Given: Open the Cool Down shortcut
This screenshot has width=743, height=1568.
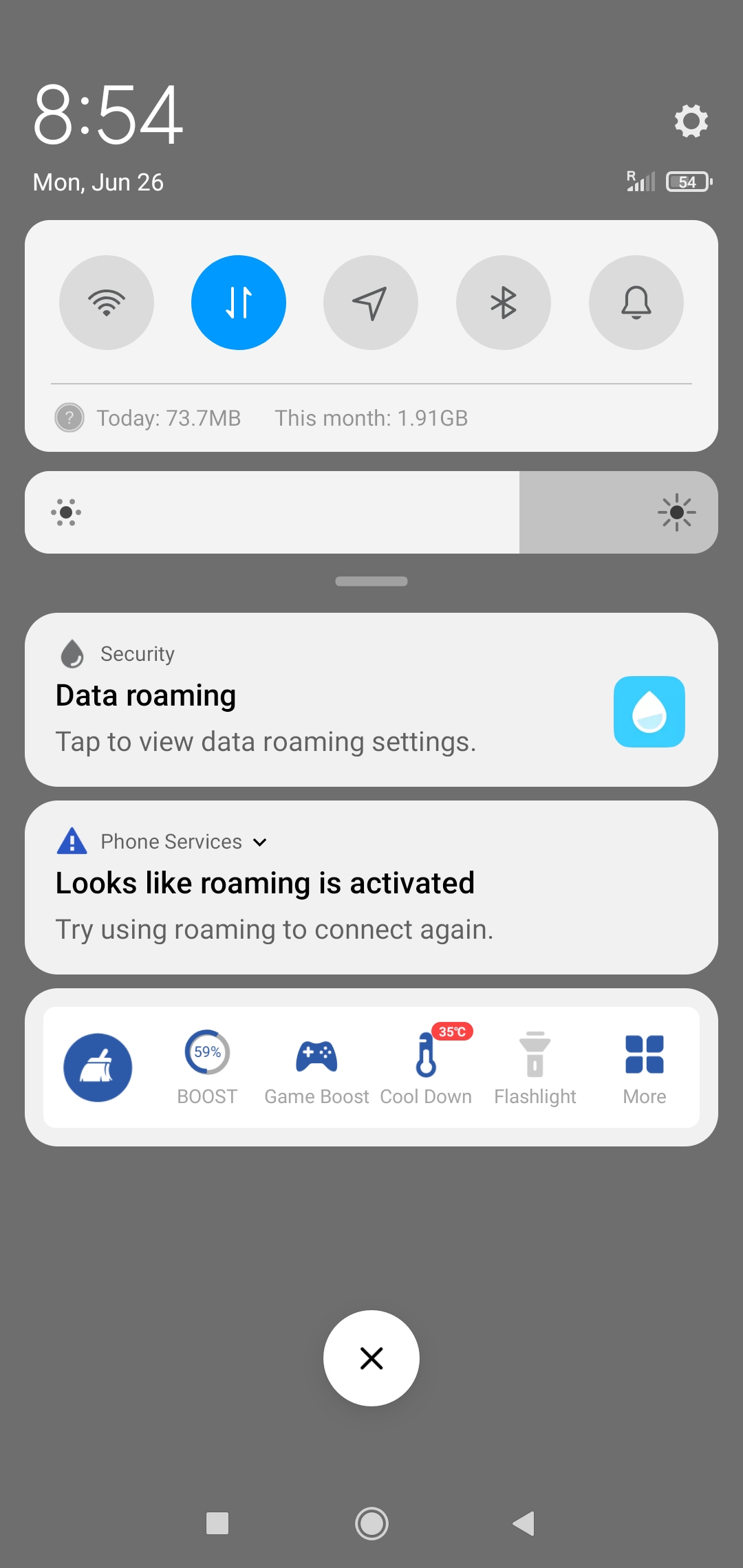Looking at the screenshot, I should [x=426, y=1067].
